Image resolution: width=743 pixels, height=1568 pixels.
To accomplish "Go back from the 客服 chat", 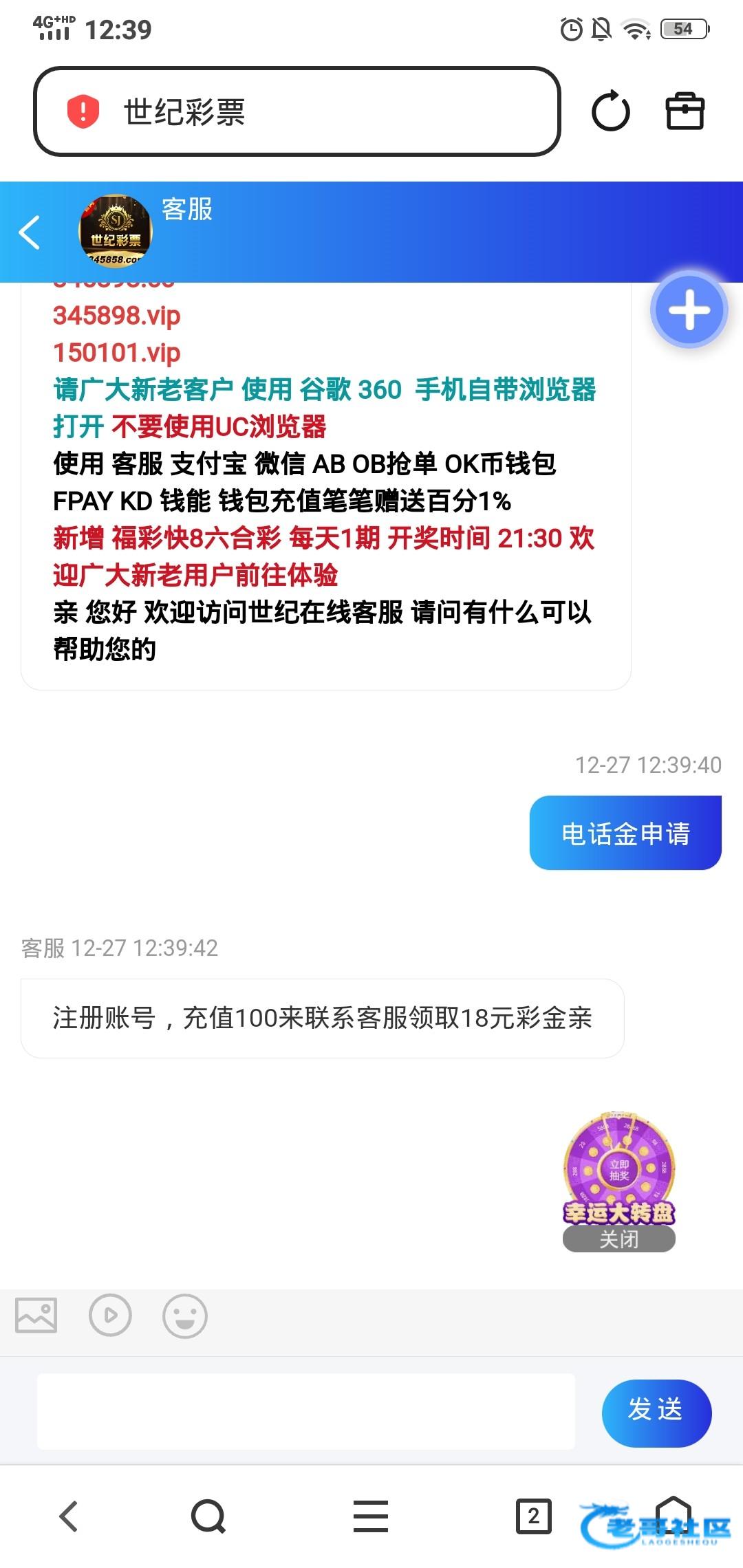I will (29, 232).
